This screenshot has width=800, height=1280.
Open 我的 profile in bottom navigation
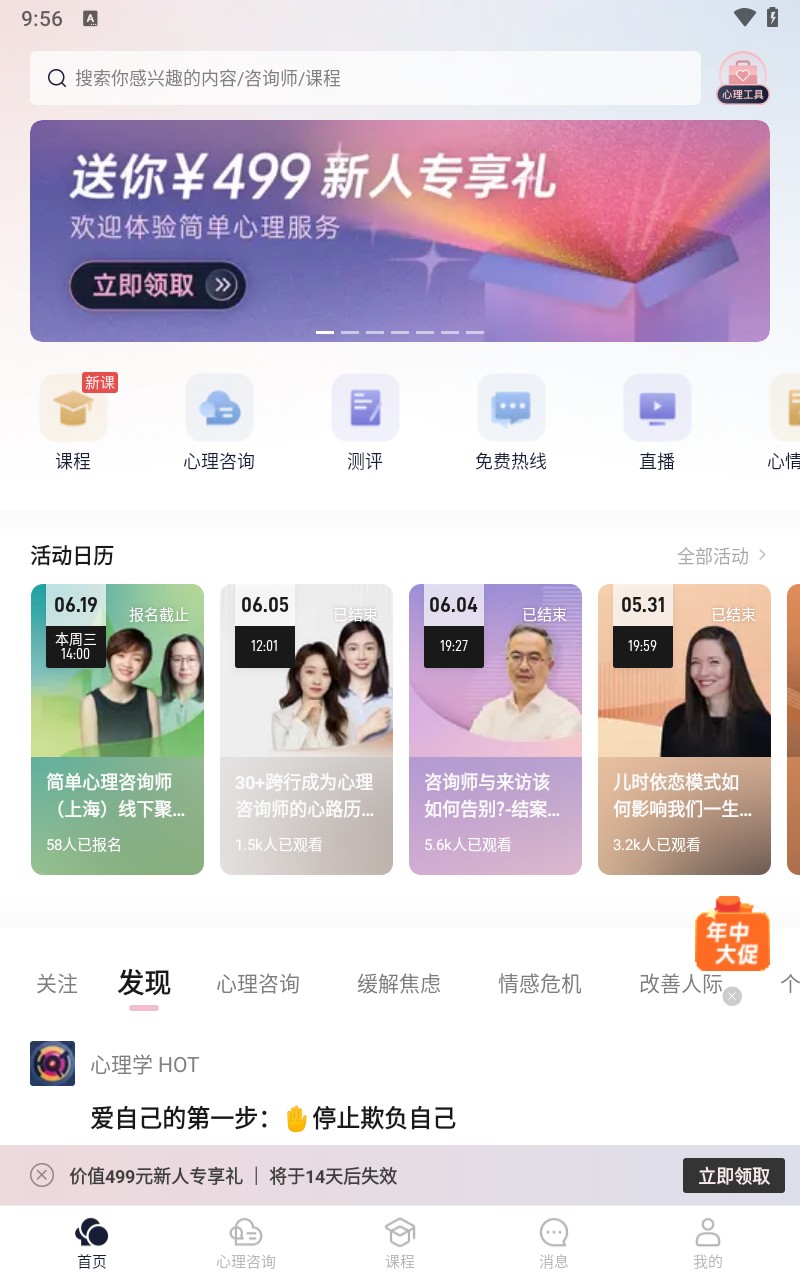707,1240
